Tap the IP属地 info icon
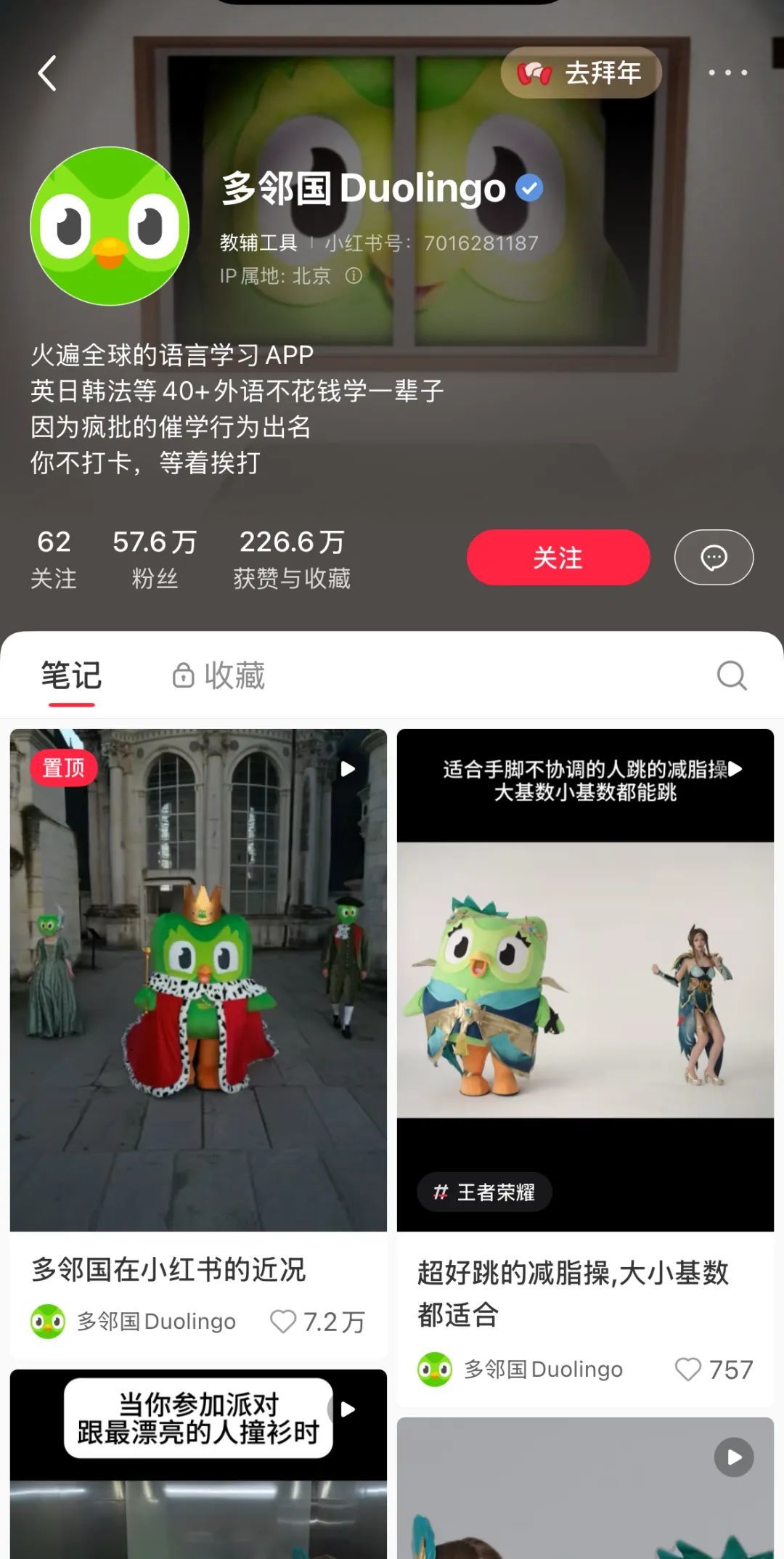The width and height of the screenshot is (784, 1559). 354,276
